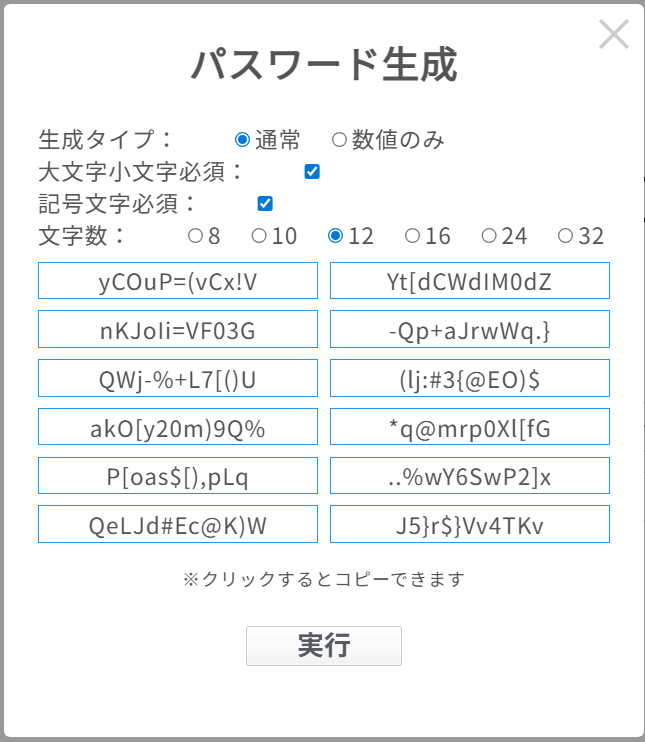The image size is (645, 742).
Task: Tap the 実行 button to generate
Action: 324,646
